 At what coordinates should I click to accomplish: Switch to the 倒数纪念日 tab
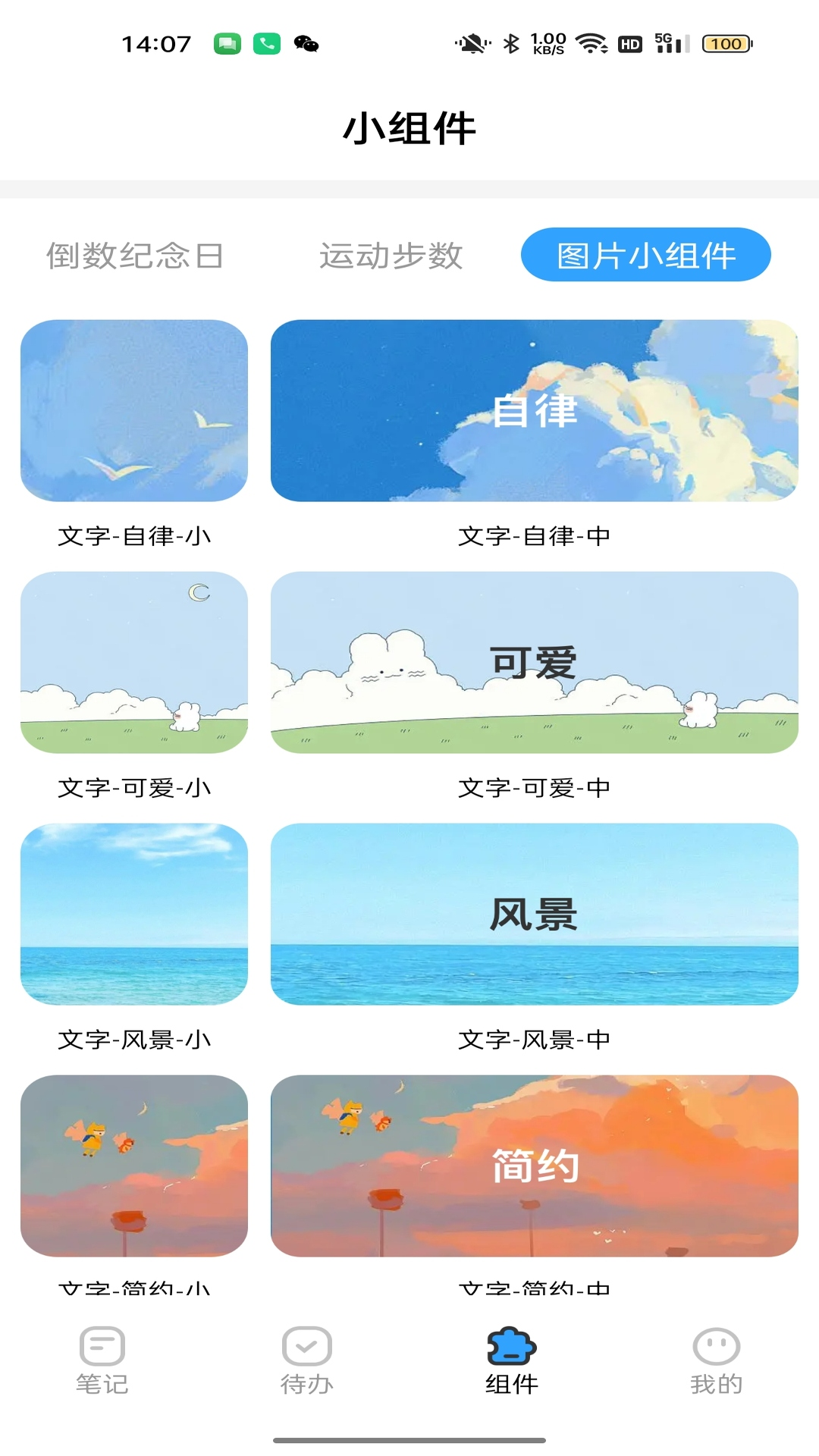(135, 256)
